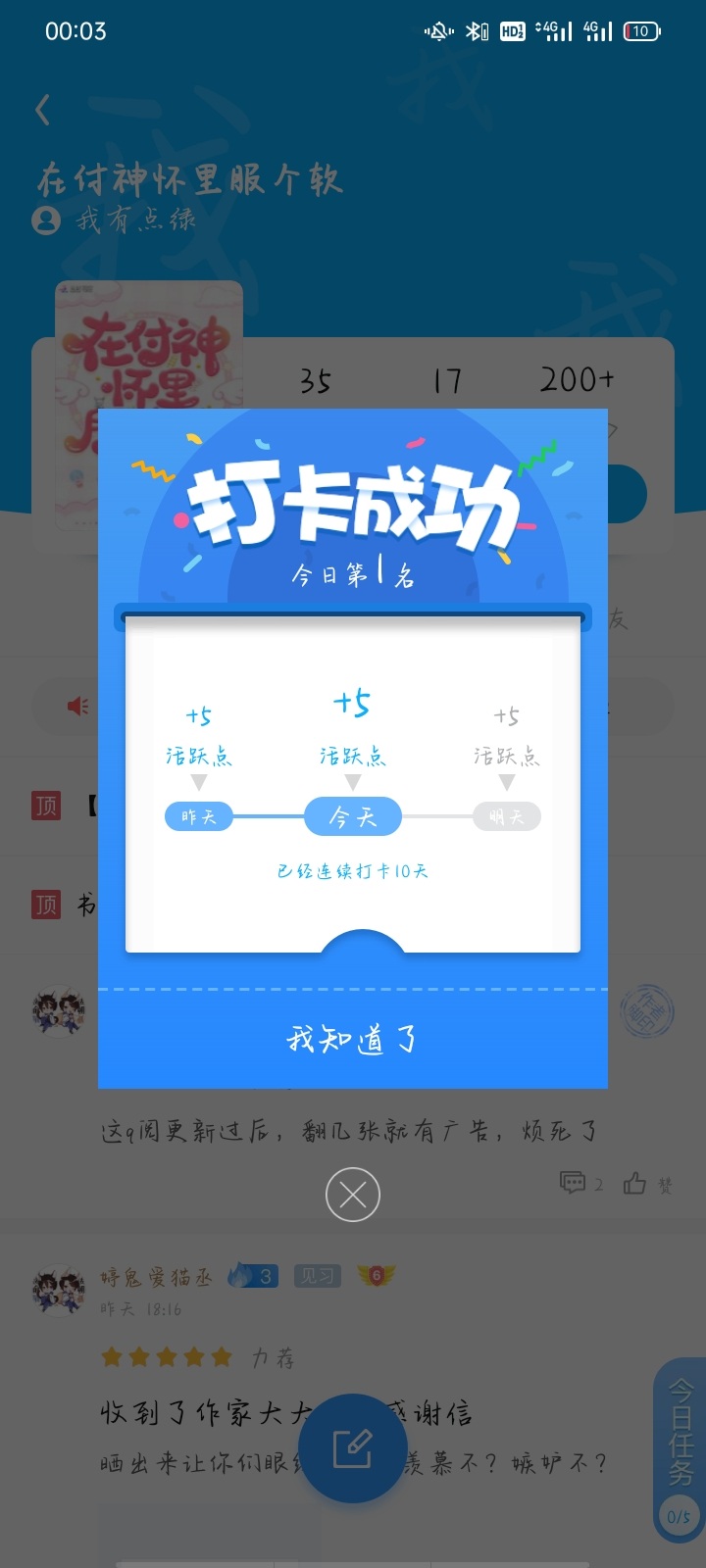Confirm with the 我知道了 button
This screenshot has height=1568, width=706.
pos(353,1039)
